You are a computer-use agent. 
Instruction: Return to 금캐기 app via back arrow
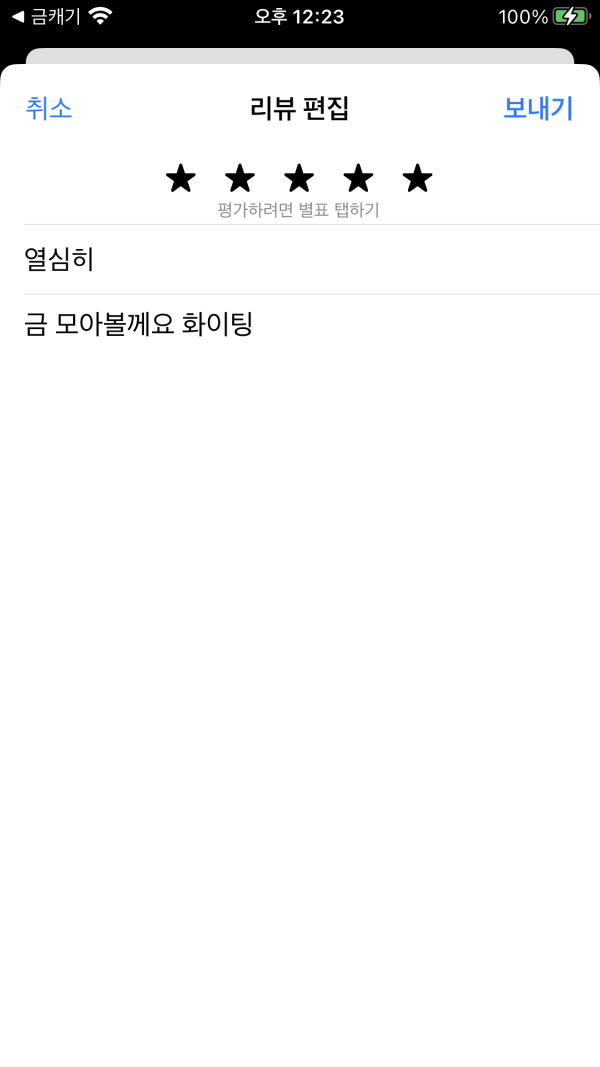coord(46,16)
